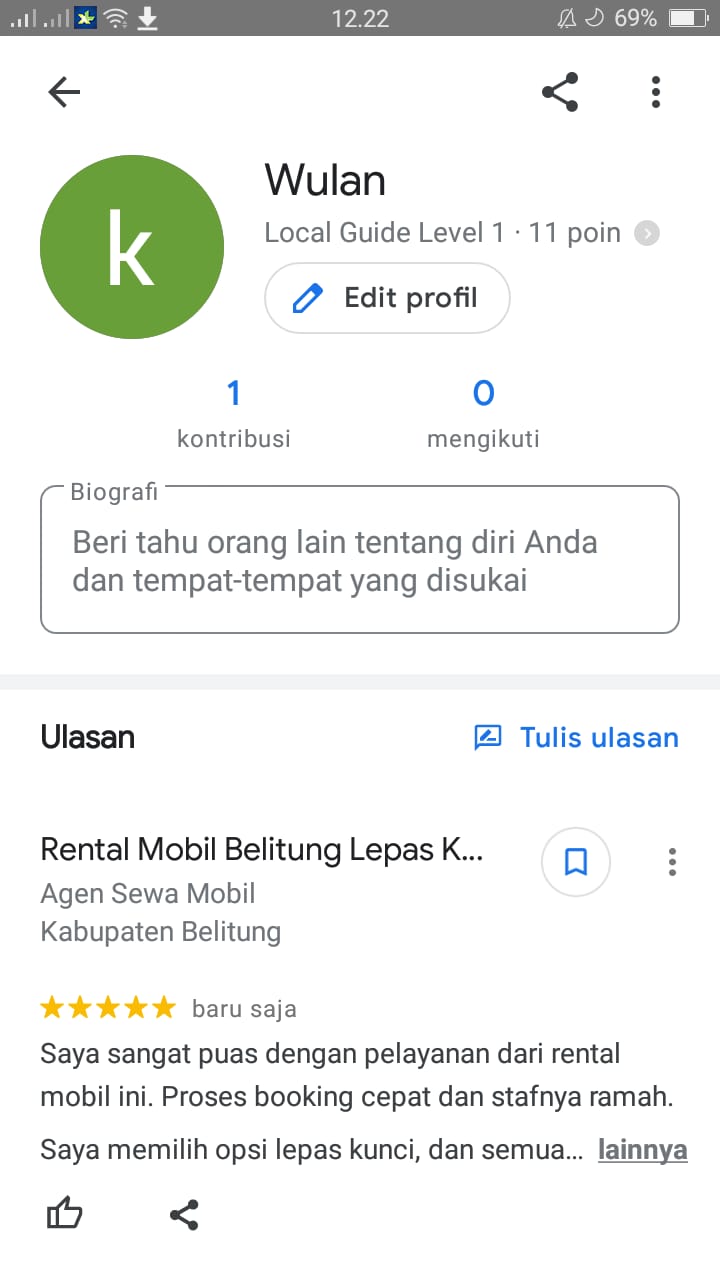Open Rental Mobil Belitung Lepas K... place
The height and width of the screenshot is (1280, 720).
(x=262, y=849)
